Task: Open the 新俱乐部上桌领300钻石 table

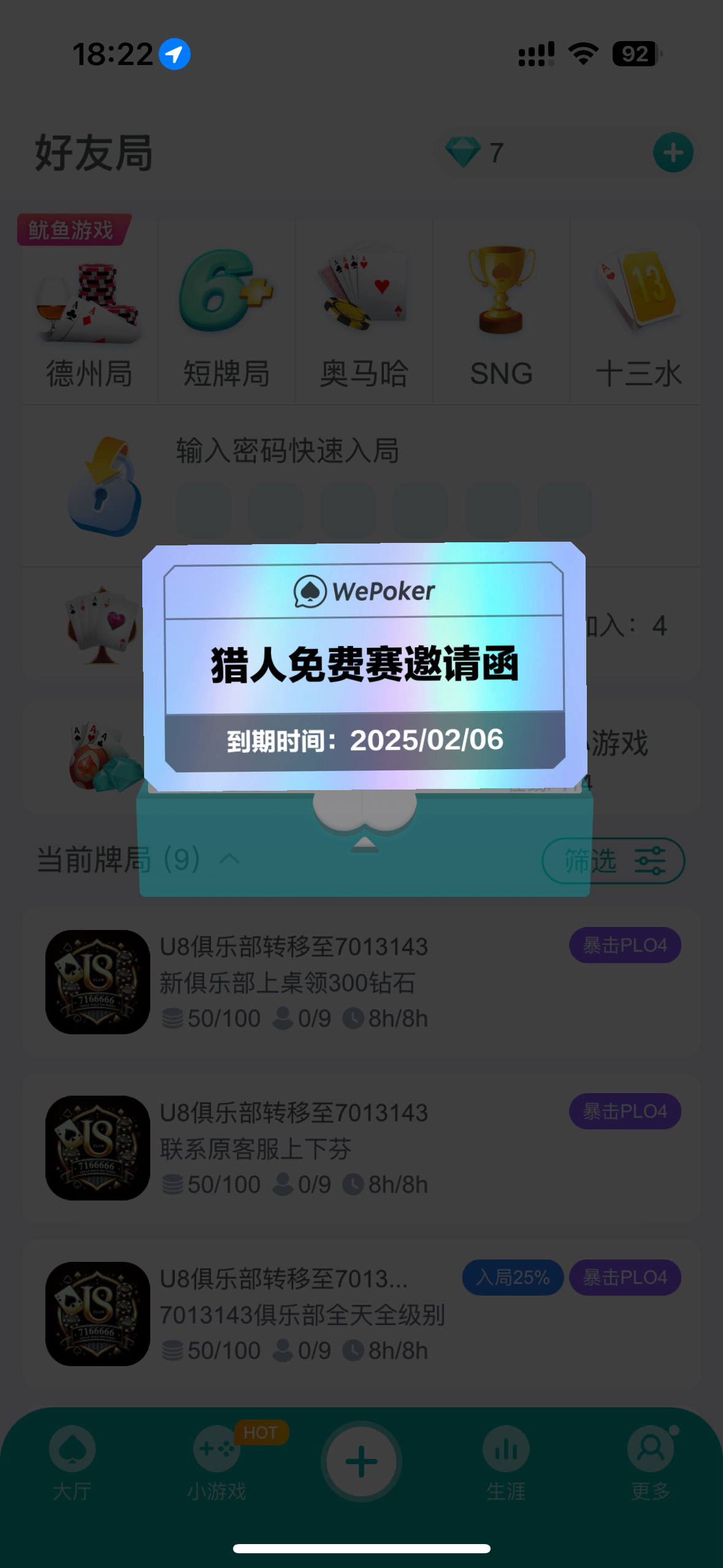Action: tap(361, 982)
